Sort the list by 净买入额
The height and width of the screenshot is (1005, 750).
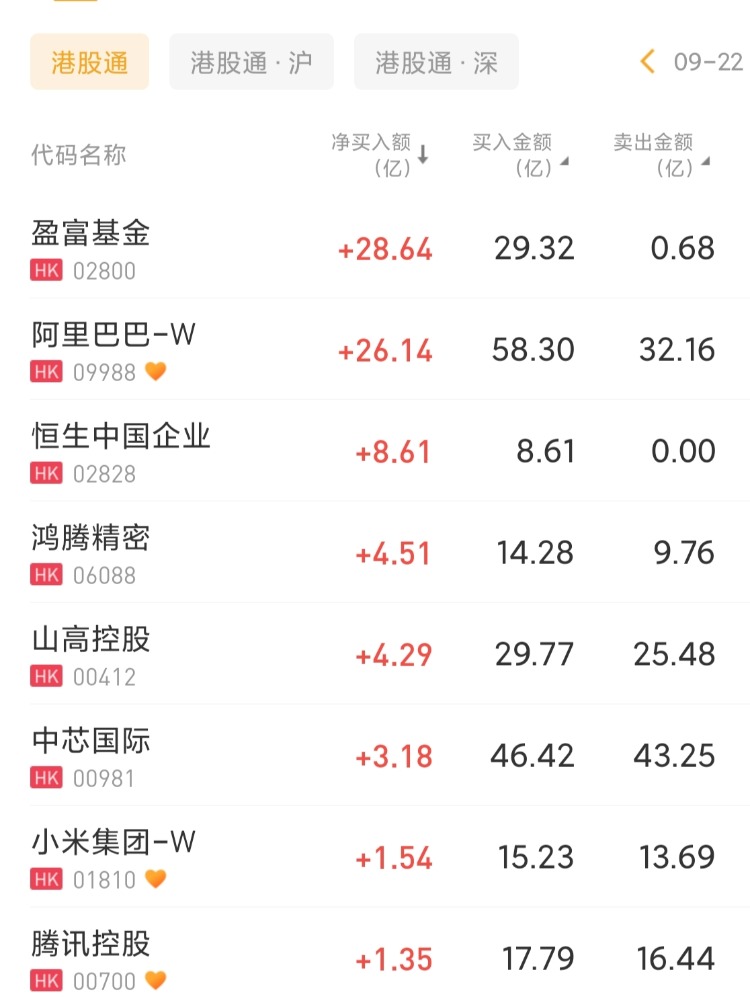pyautogui.click(x=381, y=155)
